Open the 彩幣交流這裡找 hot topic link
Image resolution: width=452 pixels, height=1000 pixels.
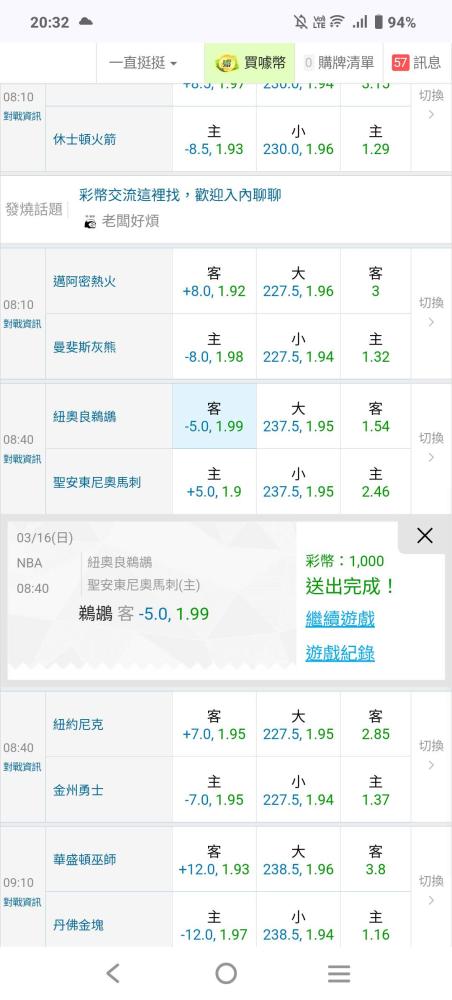pos(180,195)
